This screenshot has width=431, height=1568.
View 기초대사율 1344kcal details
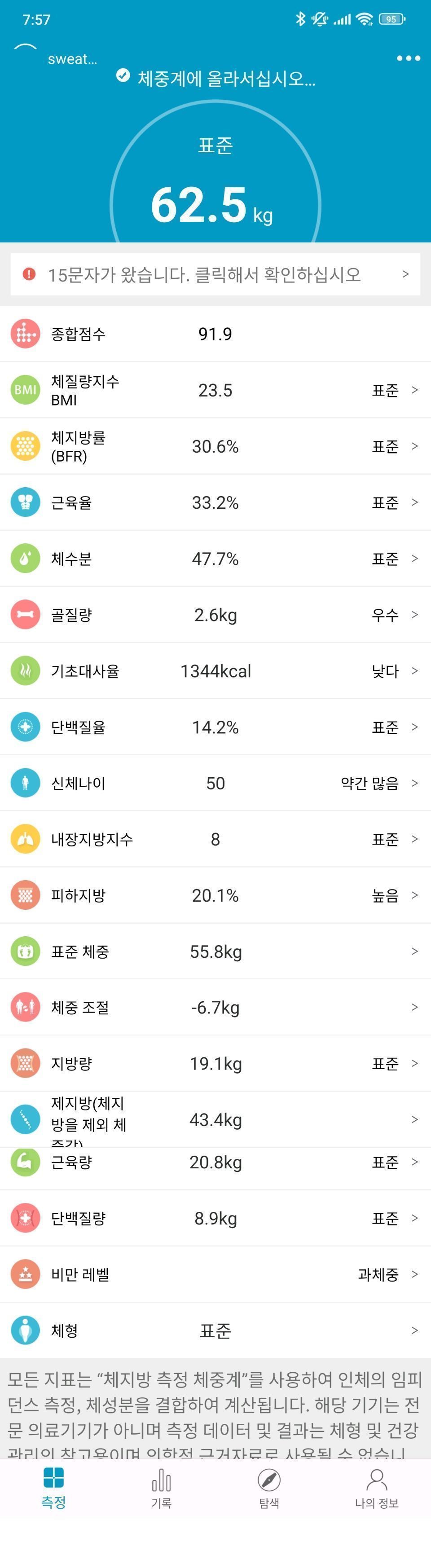215,671
